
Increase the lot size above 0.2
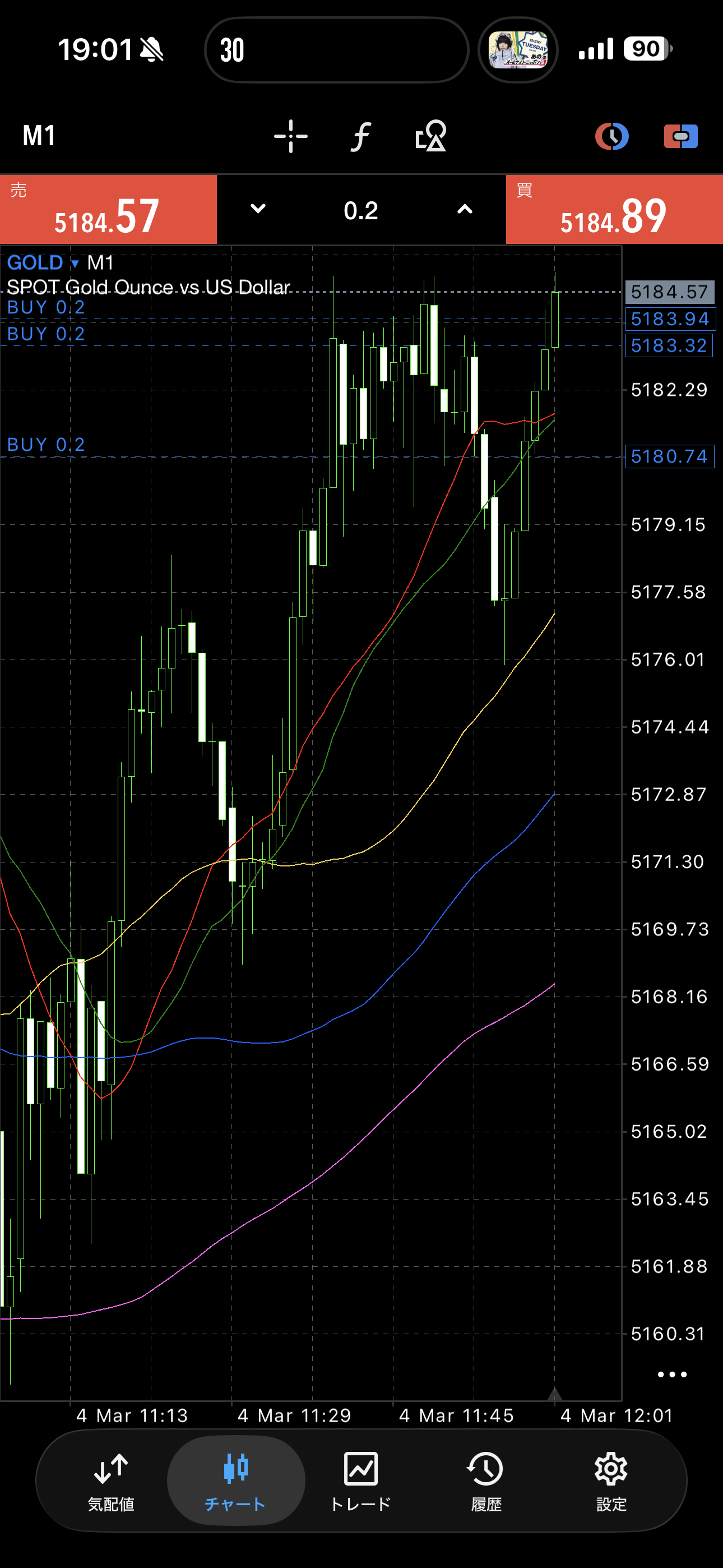pyautogui.click(x=465, y=209)
